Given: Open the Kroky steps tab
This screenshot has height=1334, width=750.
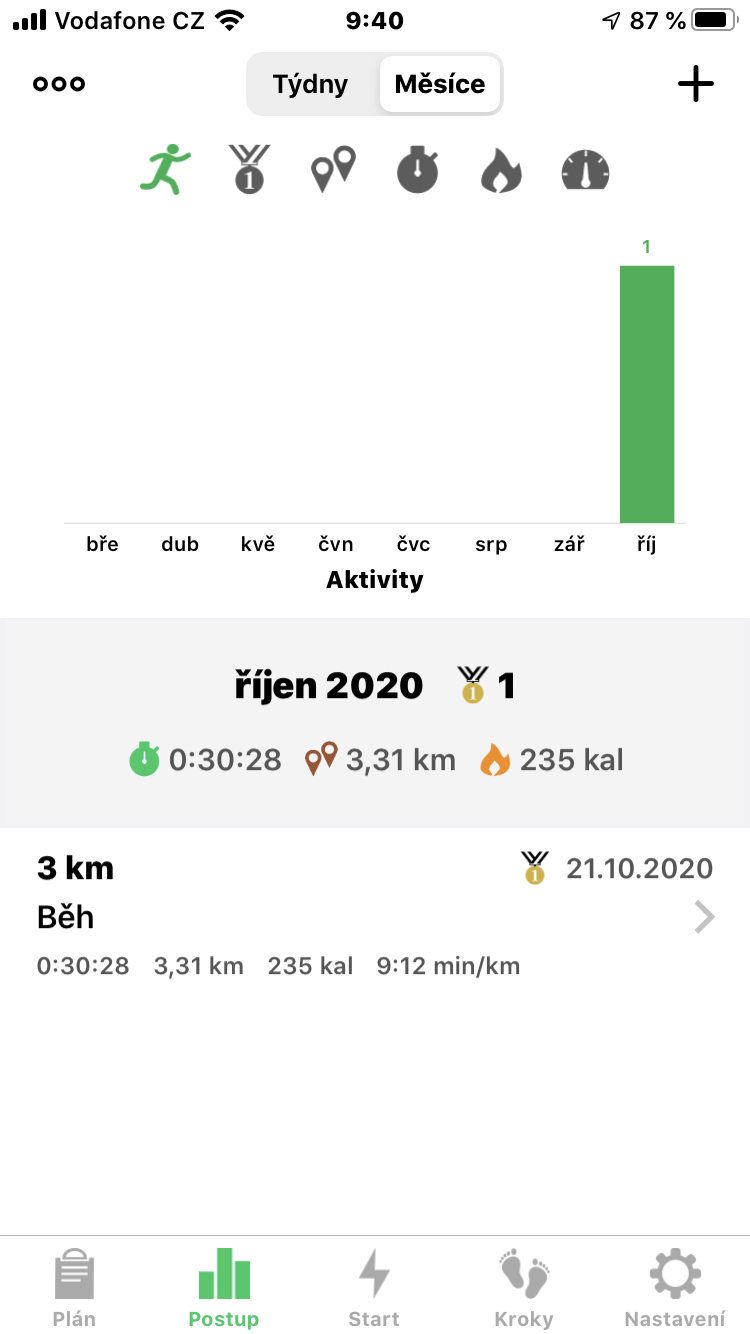Looking at the screenshot, I should pos(524,1286).
